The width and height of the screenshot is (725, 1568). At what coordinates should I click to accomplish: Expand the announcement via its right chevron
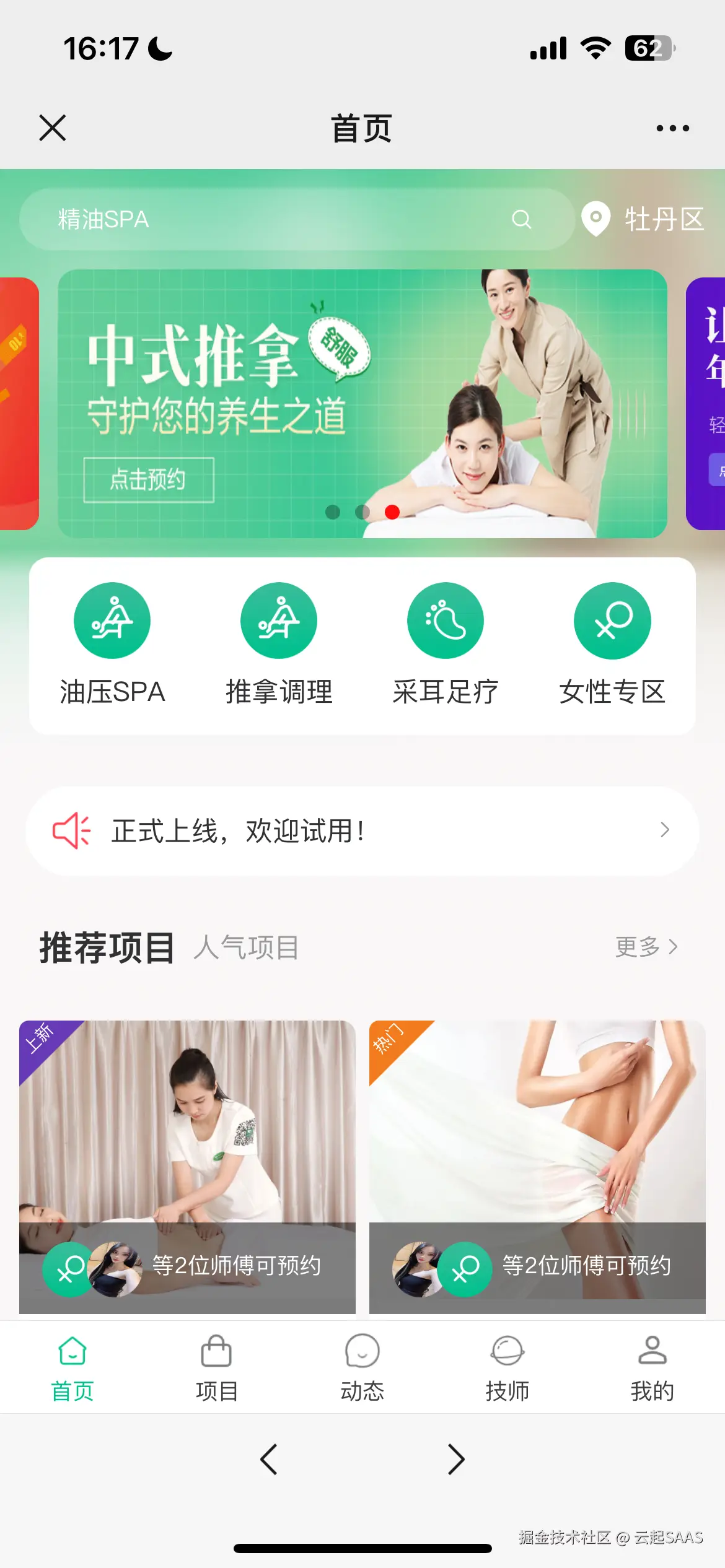[664, 830]
